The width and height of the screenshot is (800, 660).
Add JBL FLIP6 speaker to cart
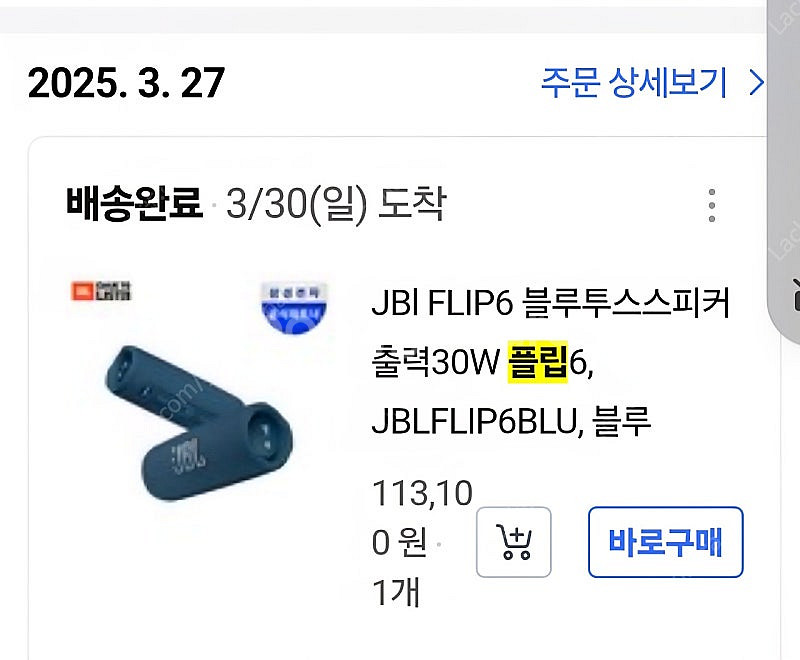[513, 542]
